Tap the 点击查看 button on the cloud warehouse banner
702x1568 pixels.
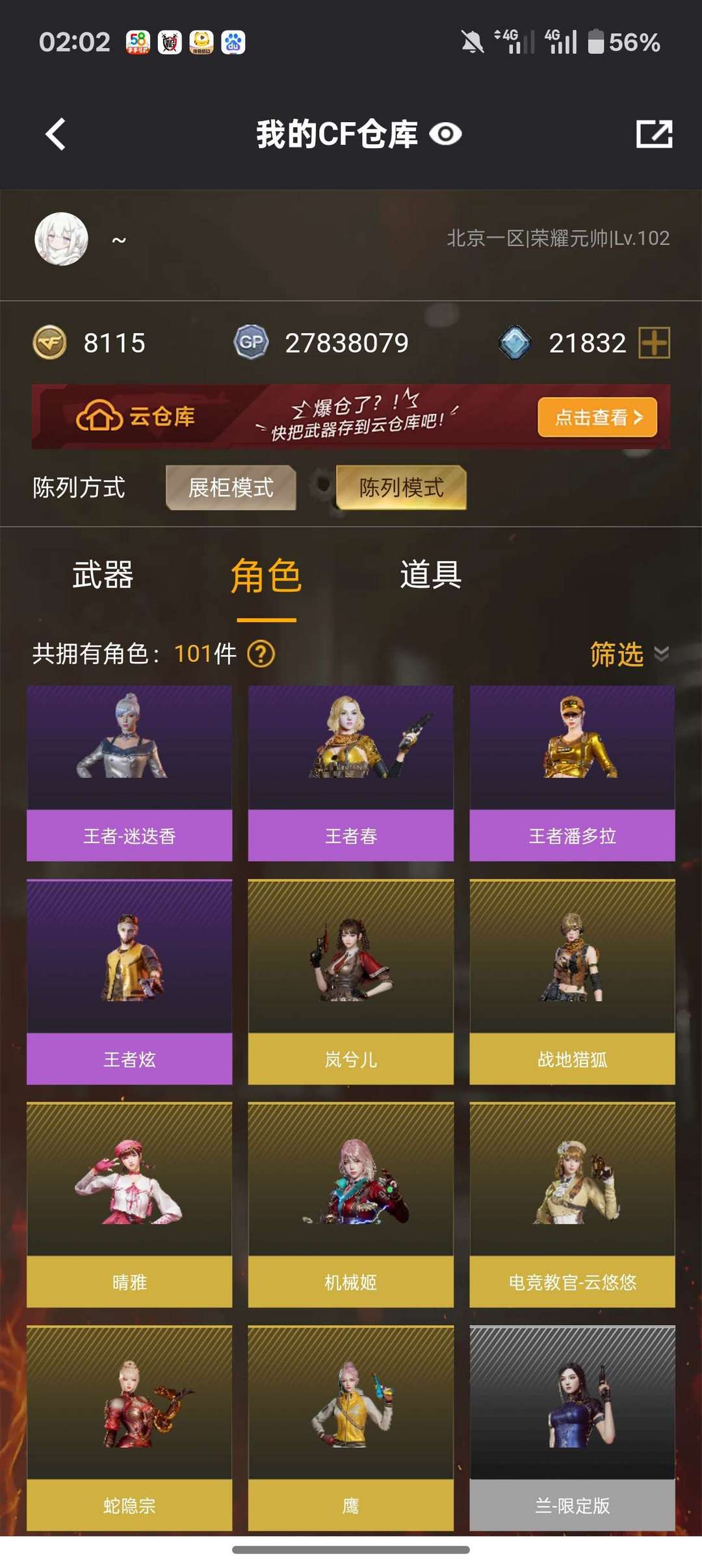coord(597,417)
